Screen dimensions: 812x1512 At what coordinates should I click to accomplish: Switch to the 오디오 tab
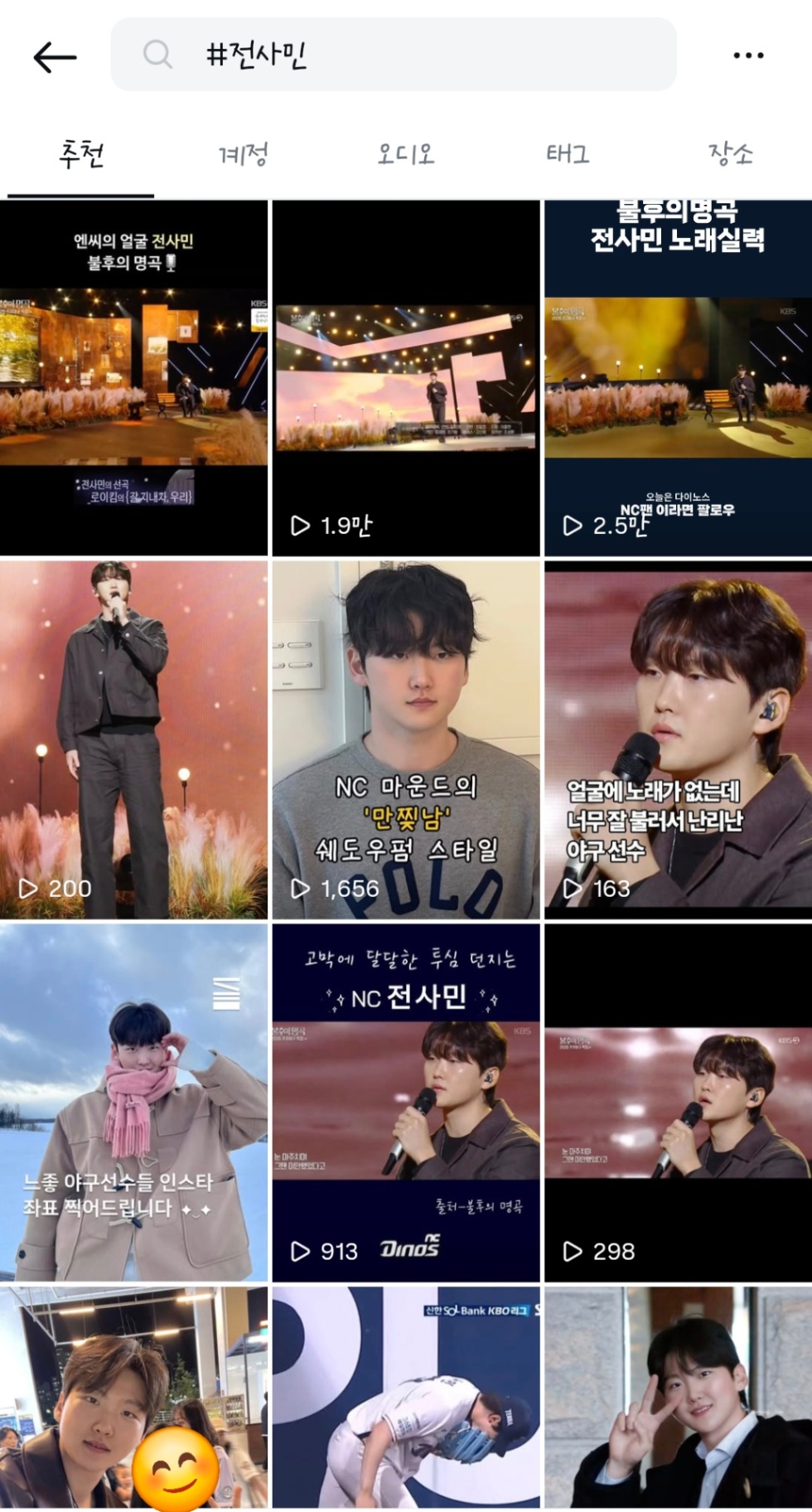405,154
